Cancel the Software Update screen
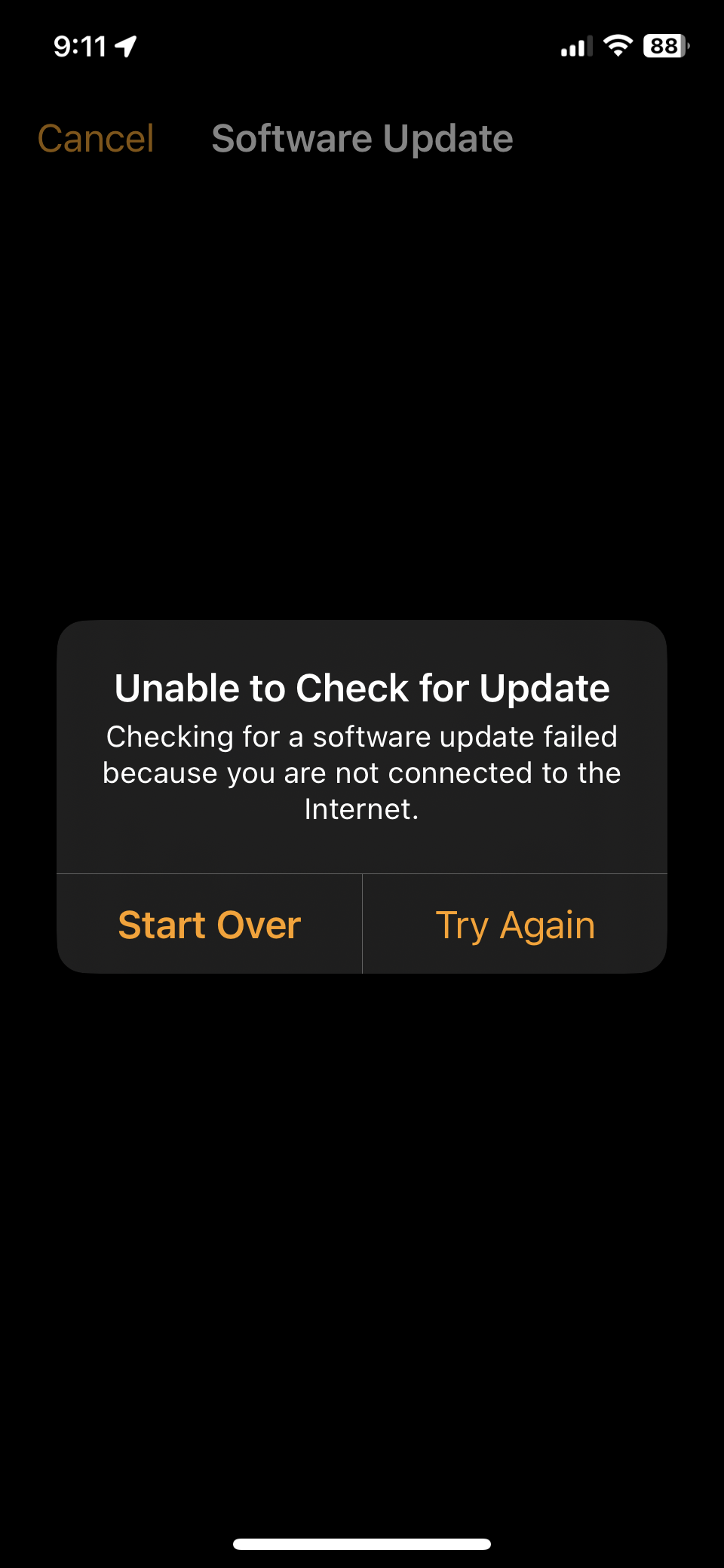The image size is (724, 1568). [96, 139]
